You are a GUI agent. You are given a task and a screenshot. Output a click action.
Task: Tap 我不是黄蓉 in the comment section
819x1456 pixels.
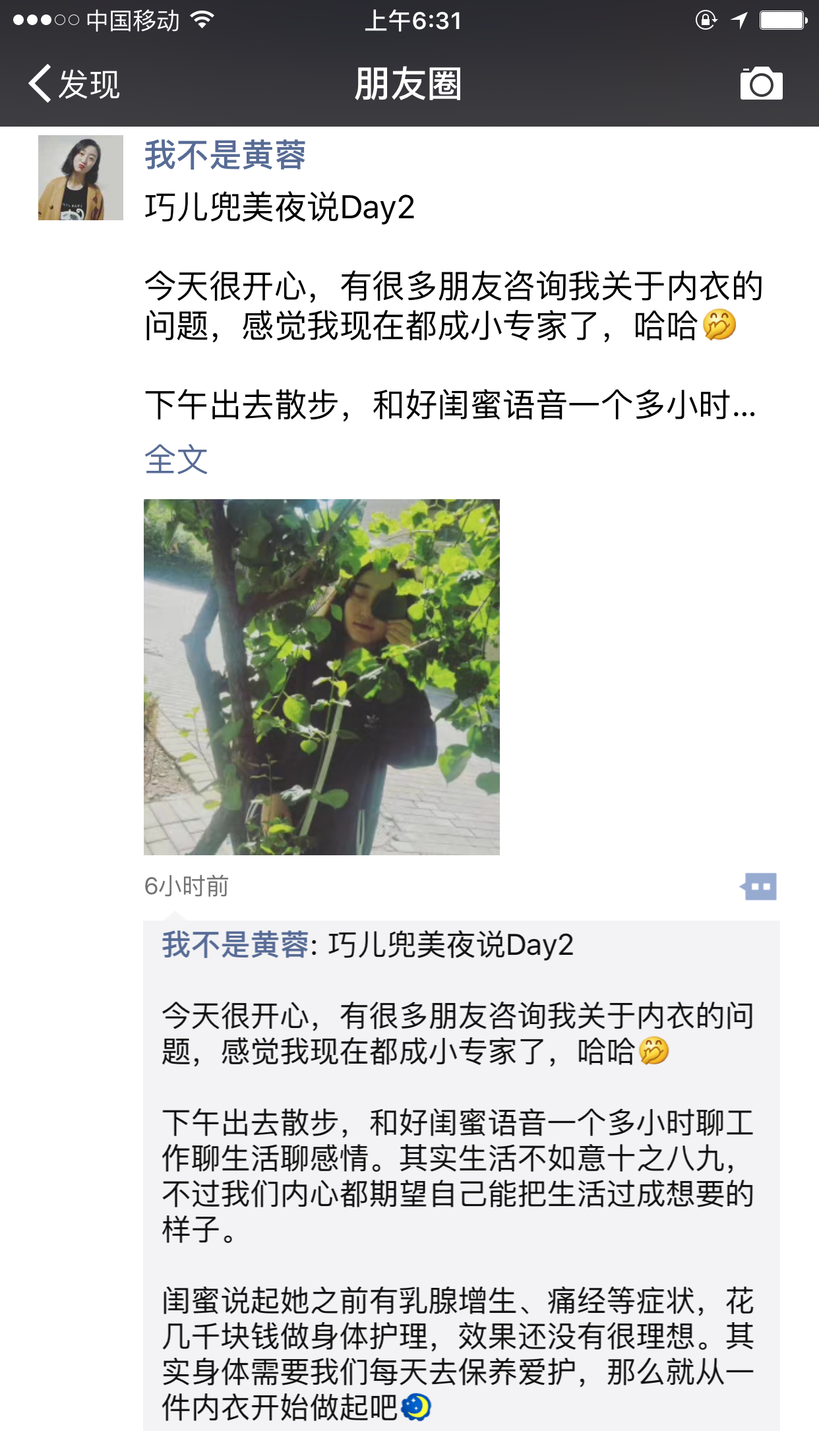point(235,944)
